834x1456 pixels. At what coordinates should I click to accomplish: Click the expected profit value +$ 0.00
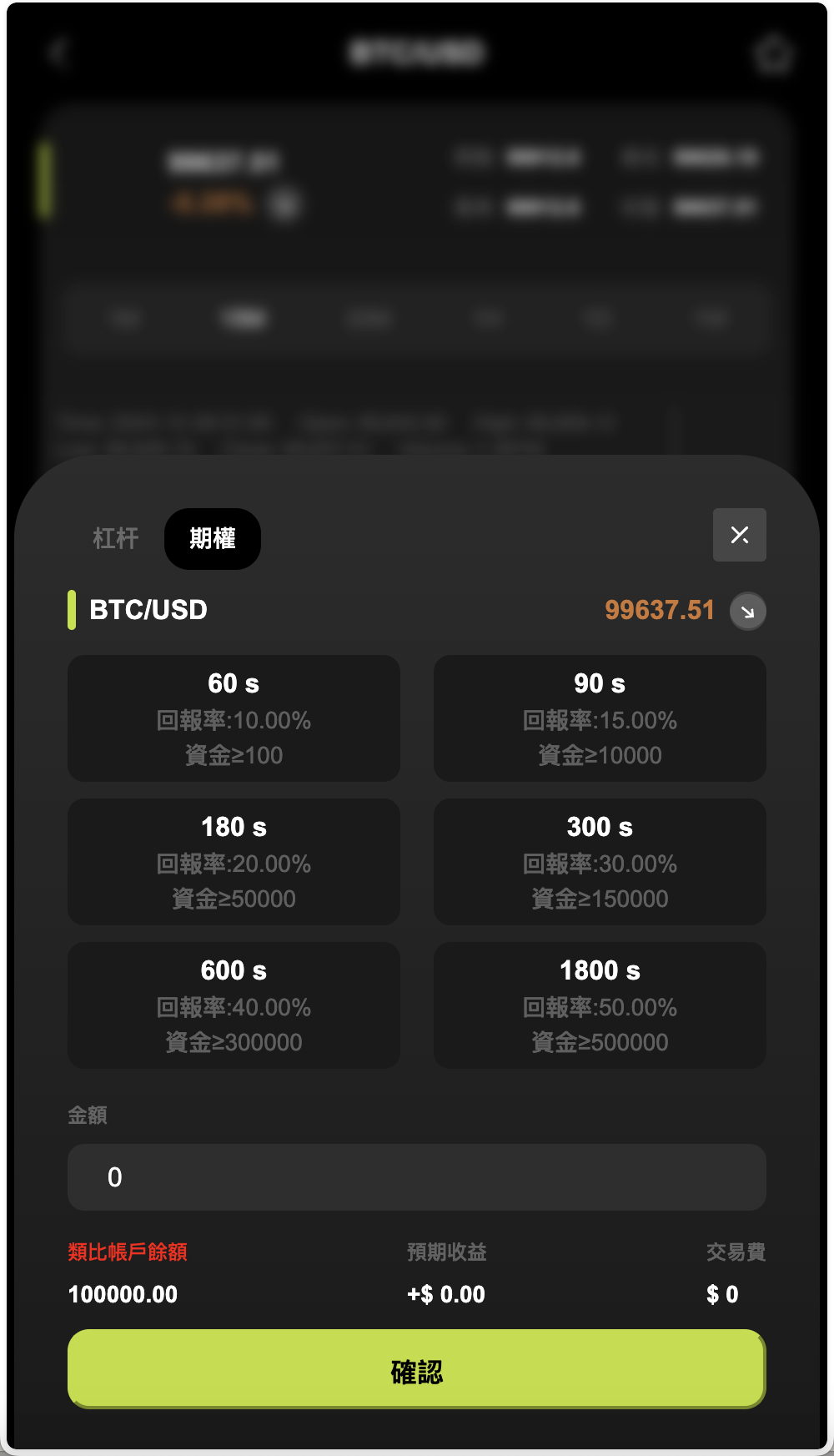pos(445,1294)
